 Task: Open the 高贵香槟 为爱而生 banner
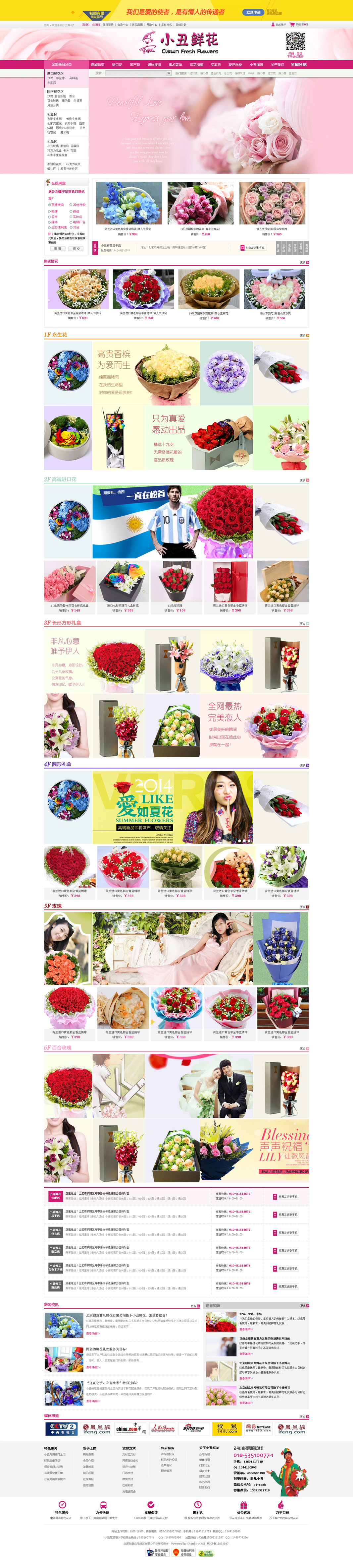146,373
